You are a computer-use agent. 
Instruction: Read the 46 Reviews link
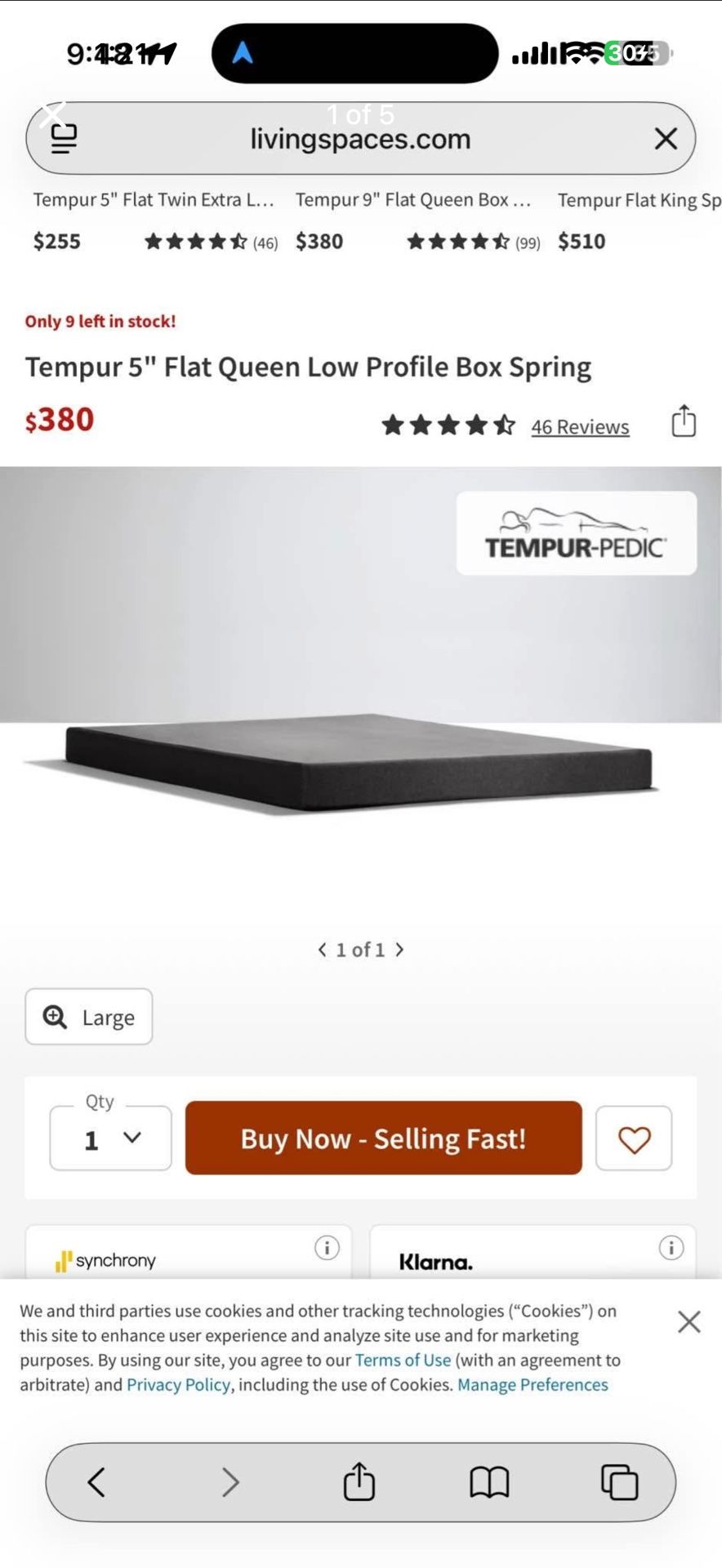coord(580,426)
